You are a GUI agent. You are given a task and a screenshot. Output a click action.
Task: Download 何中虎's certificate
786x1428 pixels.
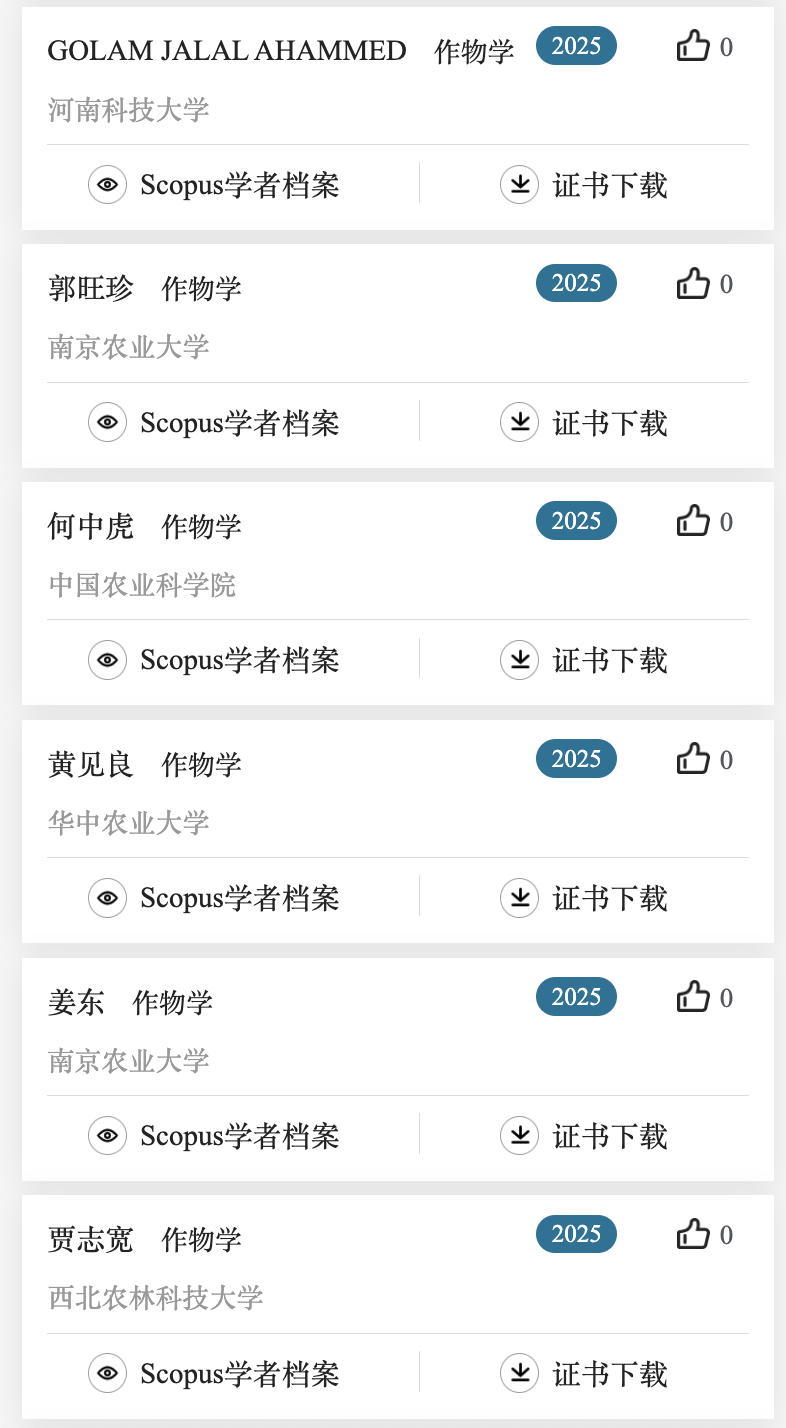(584, 660)
